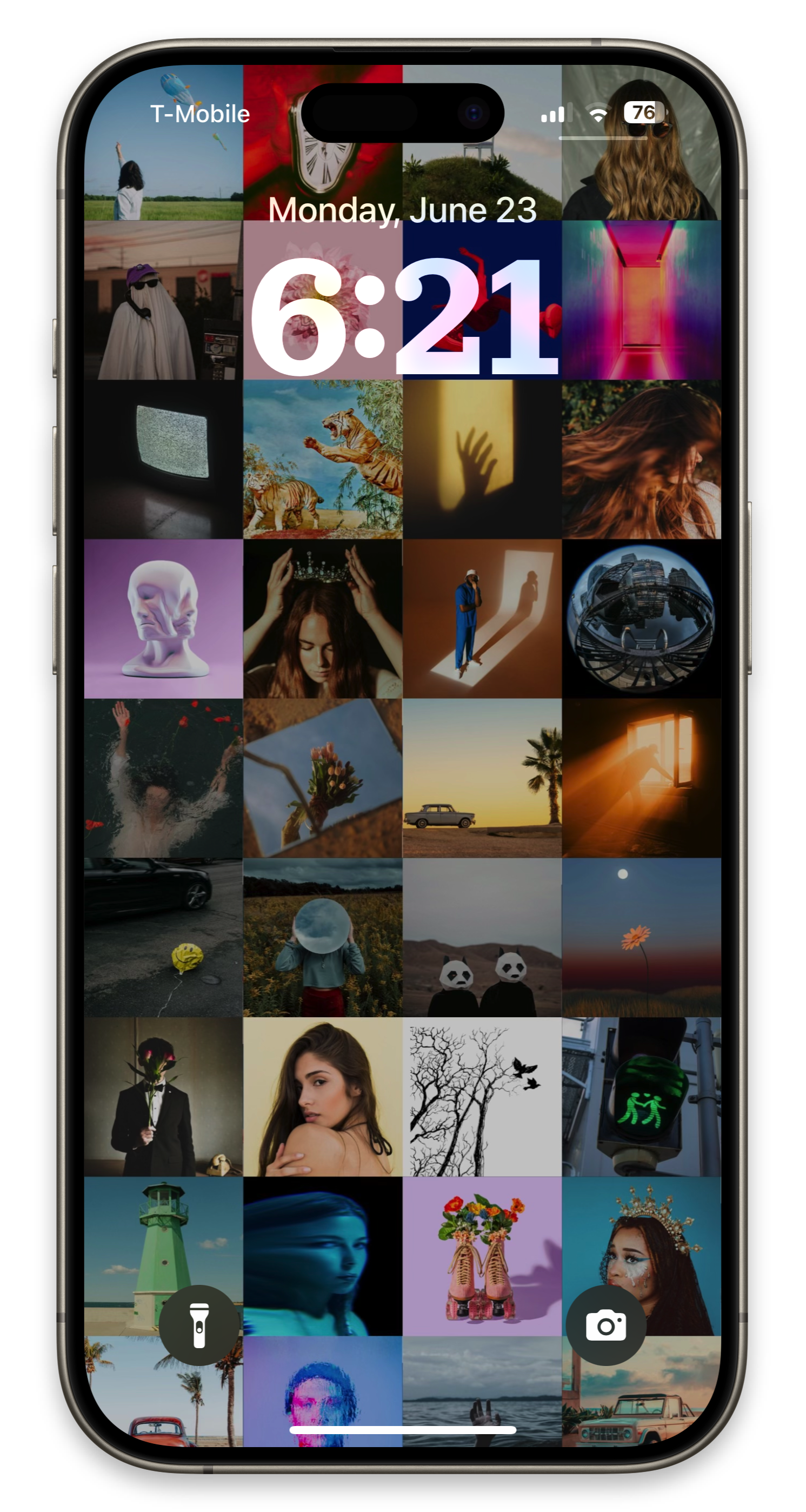
Task: Toggle the flashlight on
Action: (199, 1325)
